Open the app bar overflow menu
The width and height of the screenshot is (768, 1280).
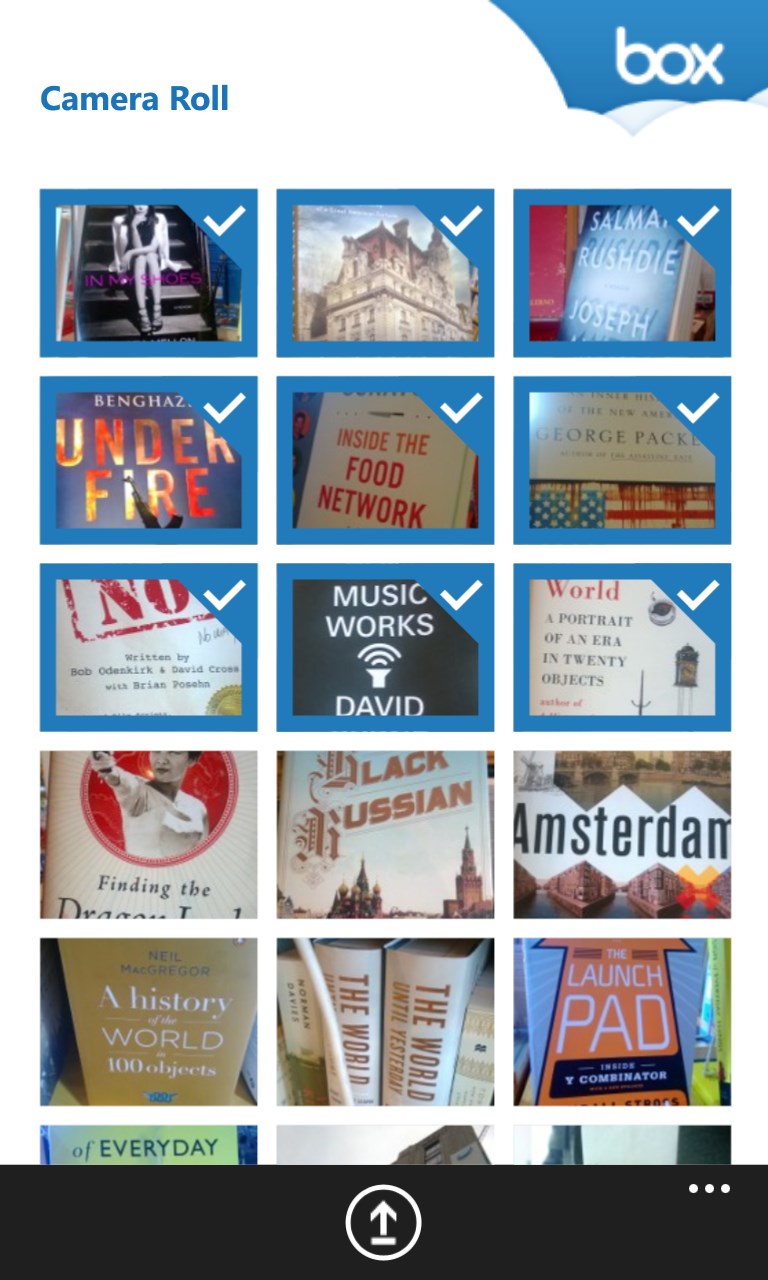click(x=709, y=1189)
